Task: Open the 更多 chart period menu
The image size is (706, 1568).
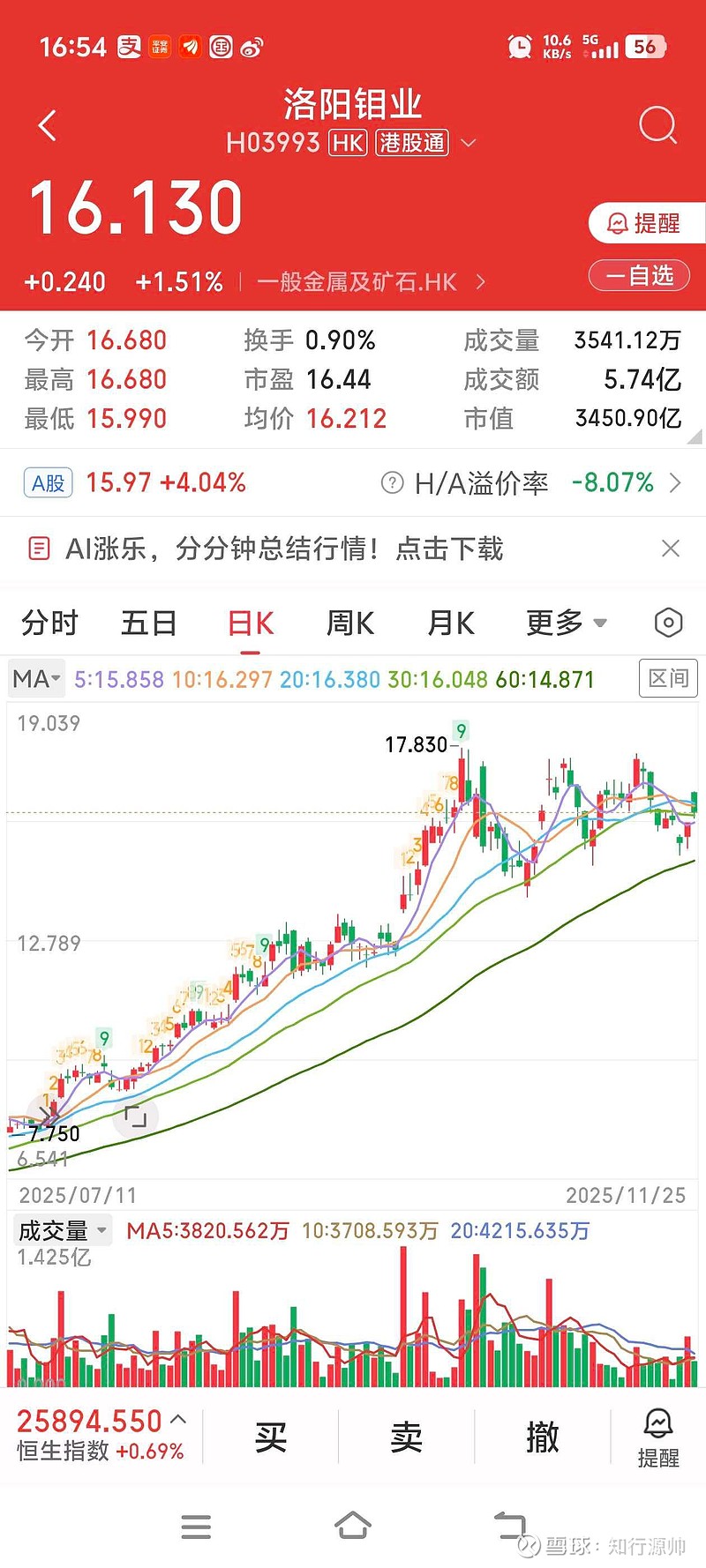Action: point(565,623)
